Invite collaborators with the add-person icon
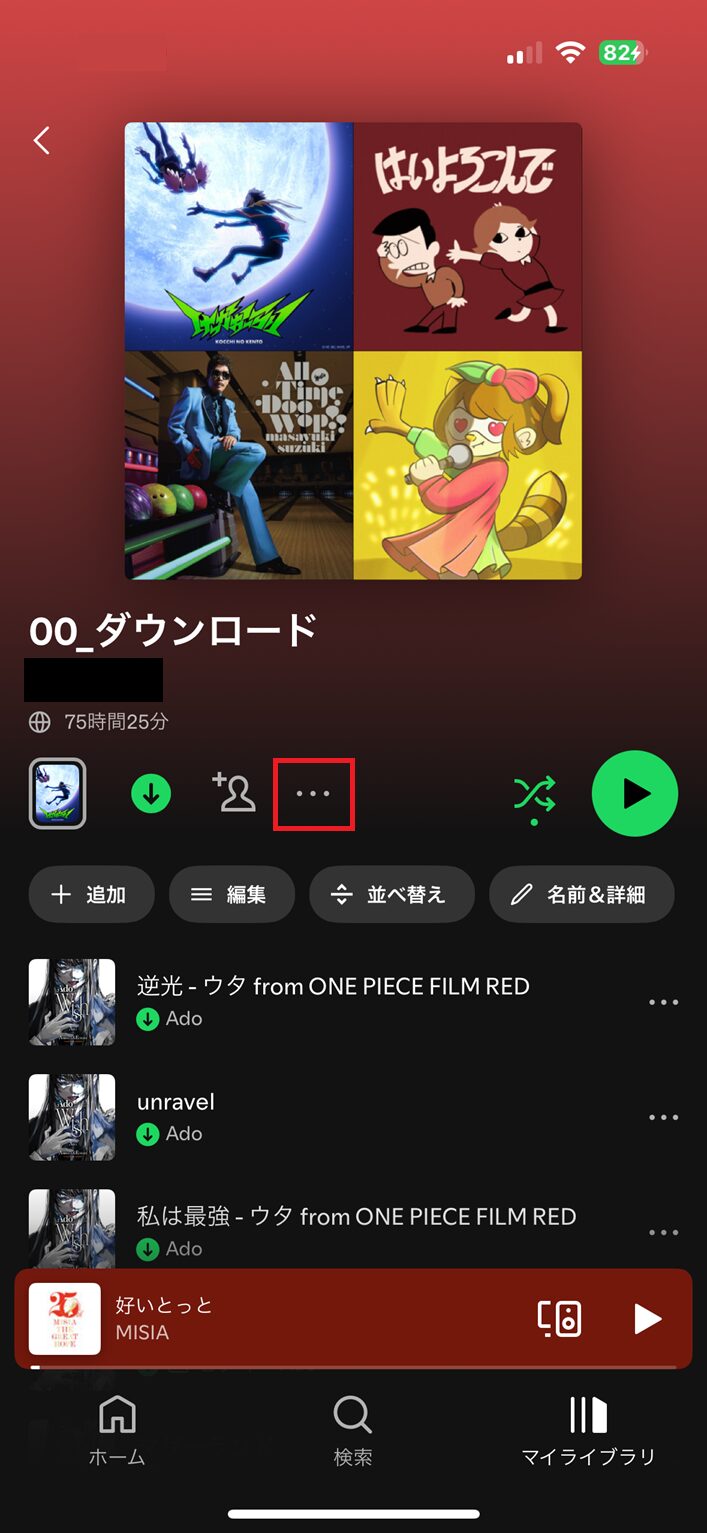707x1533 pixels. (x=234, y=793)
